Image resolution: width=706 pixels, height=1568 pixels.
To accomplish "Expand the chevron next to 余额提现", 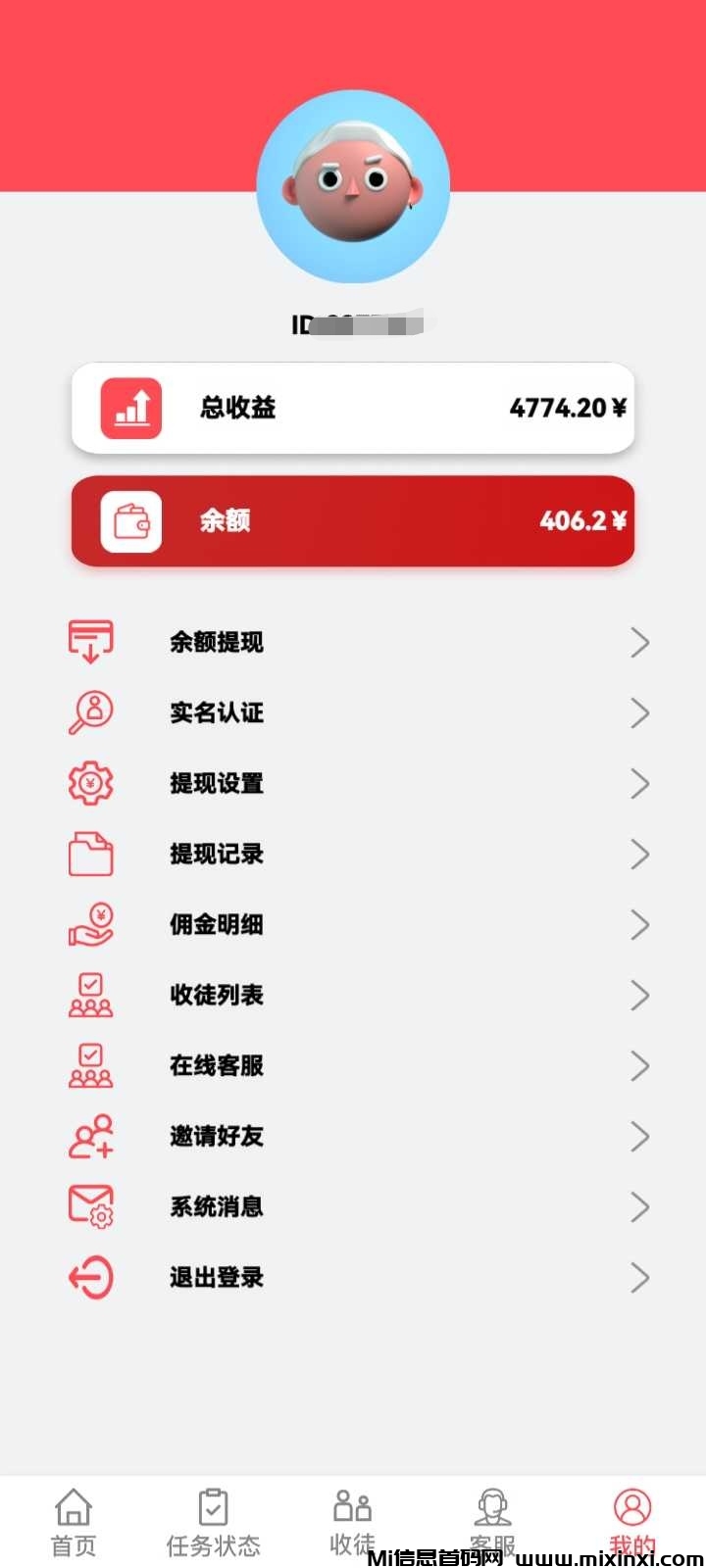I will tap(640, 642).
